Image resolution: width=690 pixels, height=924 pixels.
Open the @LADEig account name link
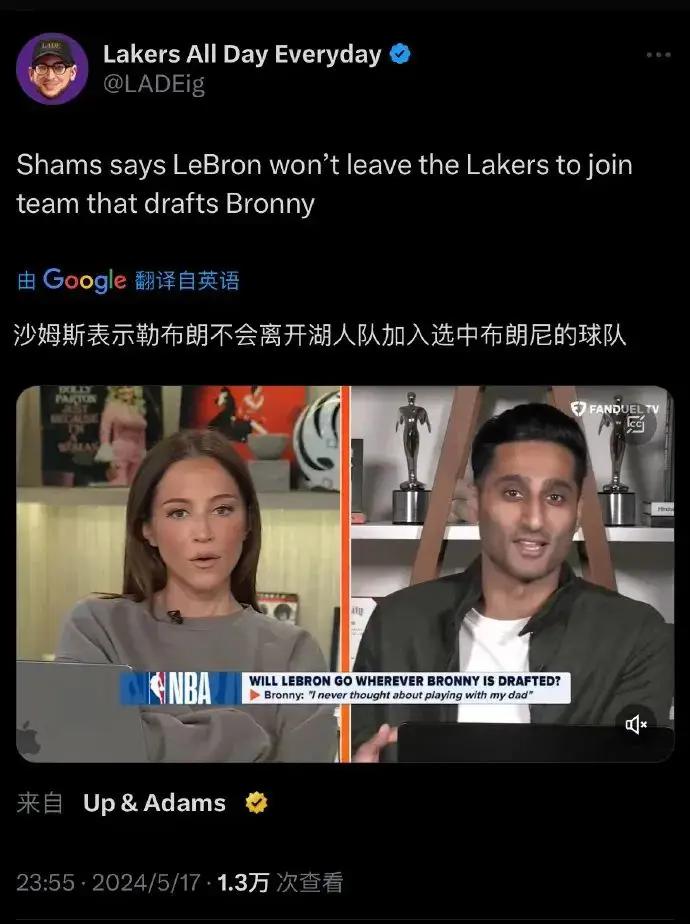(153, 85)
